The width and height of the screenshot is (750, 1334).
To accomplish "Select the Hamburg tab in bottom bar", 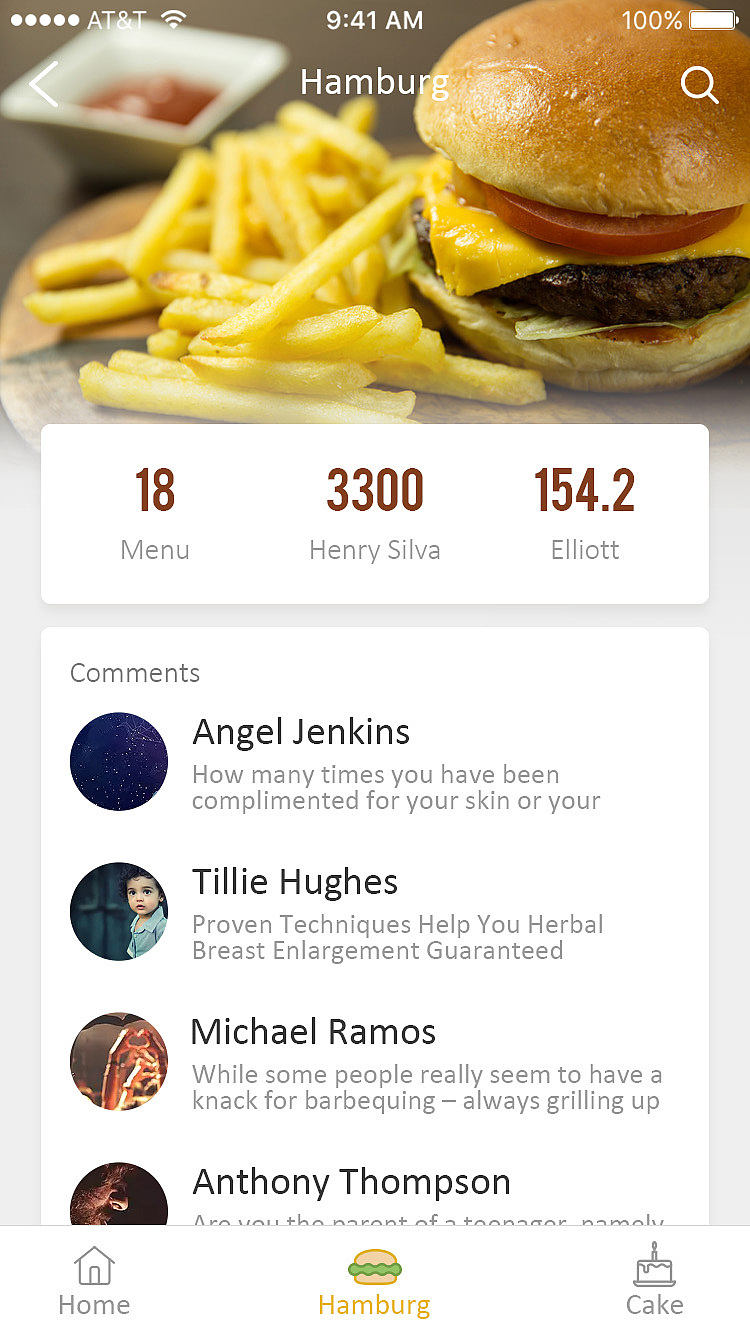I will coord(374,1282).
